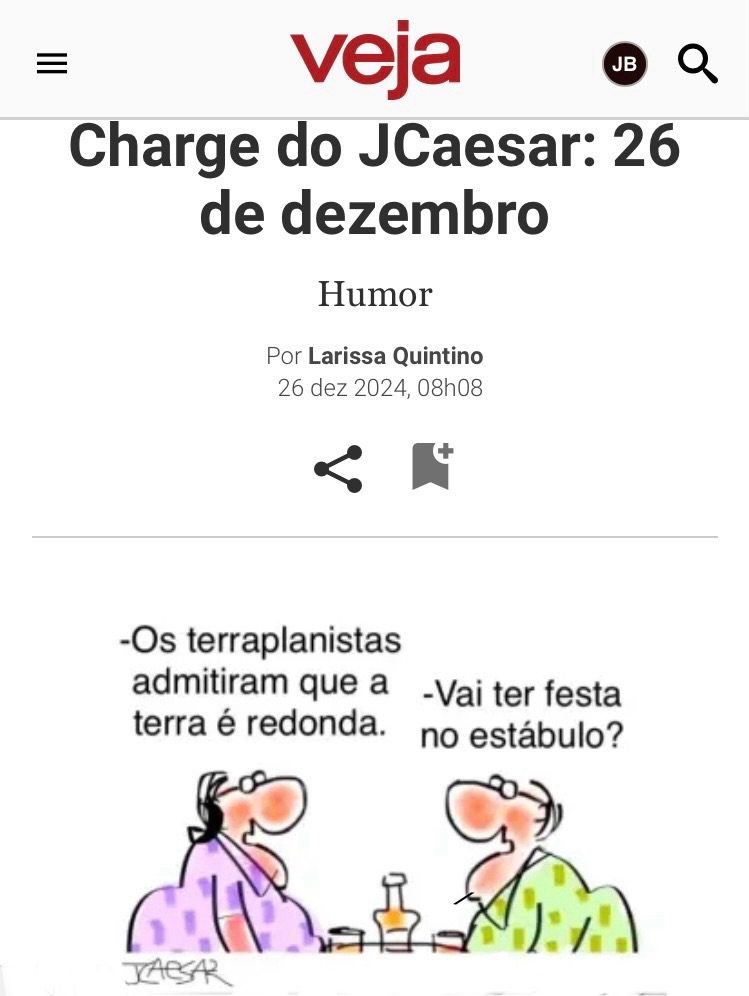Image resolution: width=749 pixels, height=996 pixels.
Task: View author Larissa Quintino's page
Action: click(x=395, y=356)
